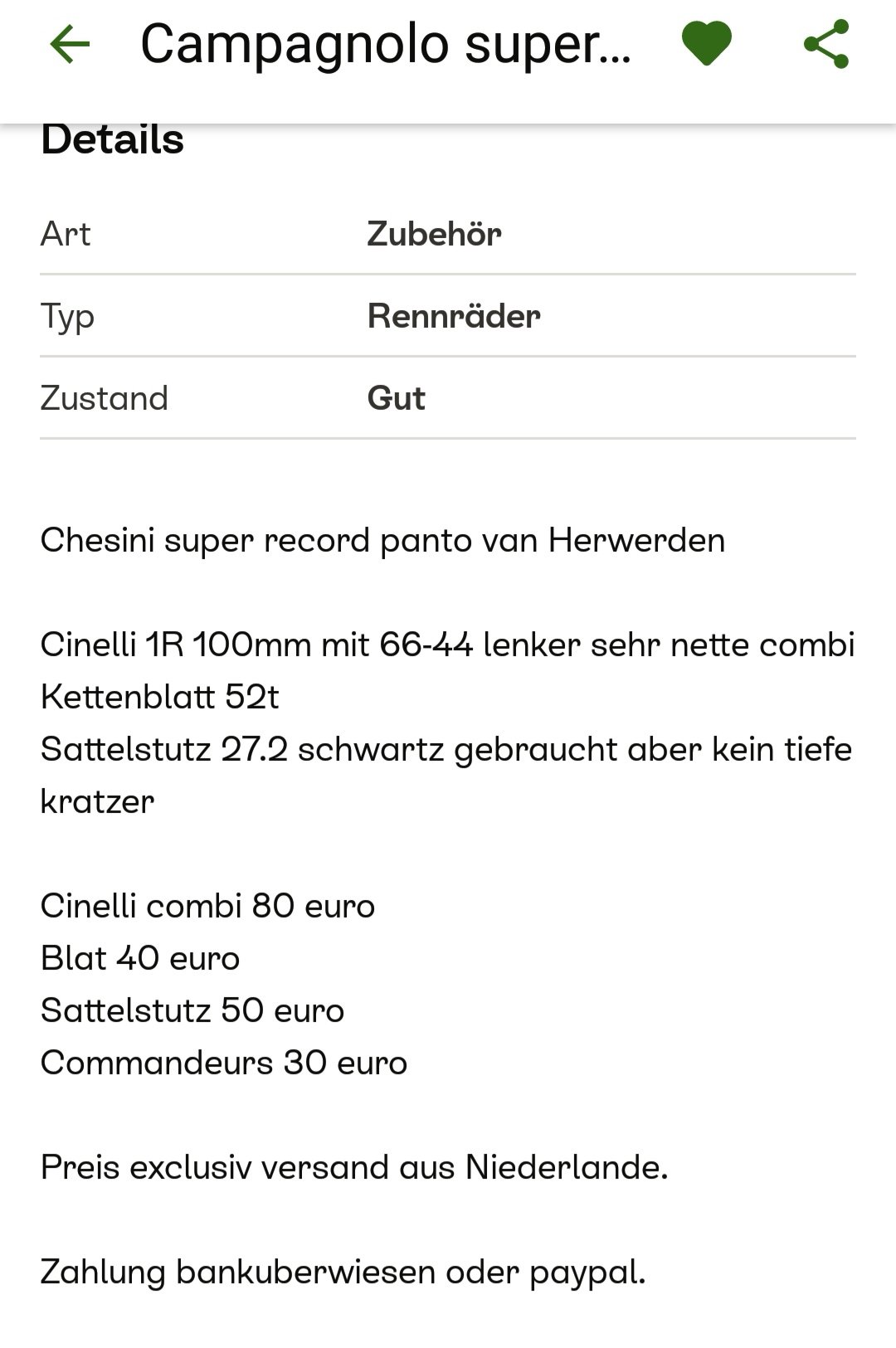Go back from the Campagnolo listing
Image resolution: width=896 pixels, height=1348 pixels.
(x=70, y=44)
